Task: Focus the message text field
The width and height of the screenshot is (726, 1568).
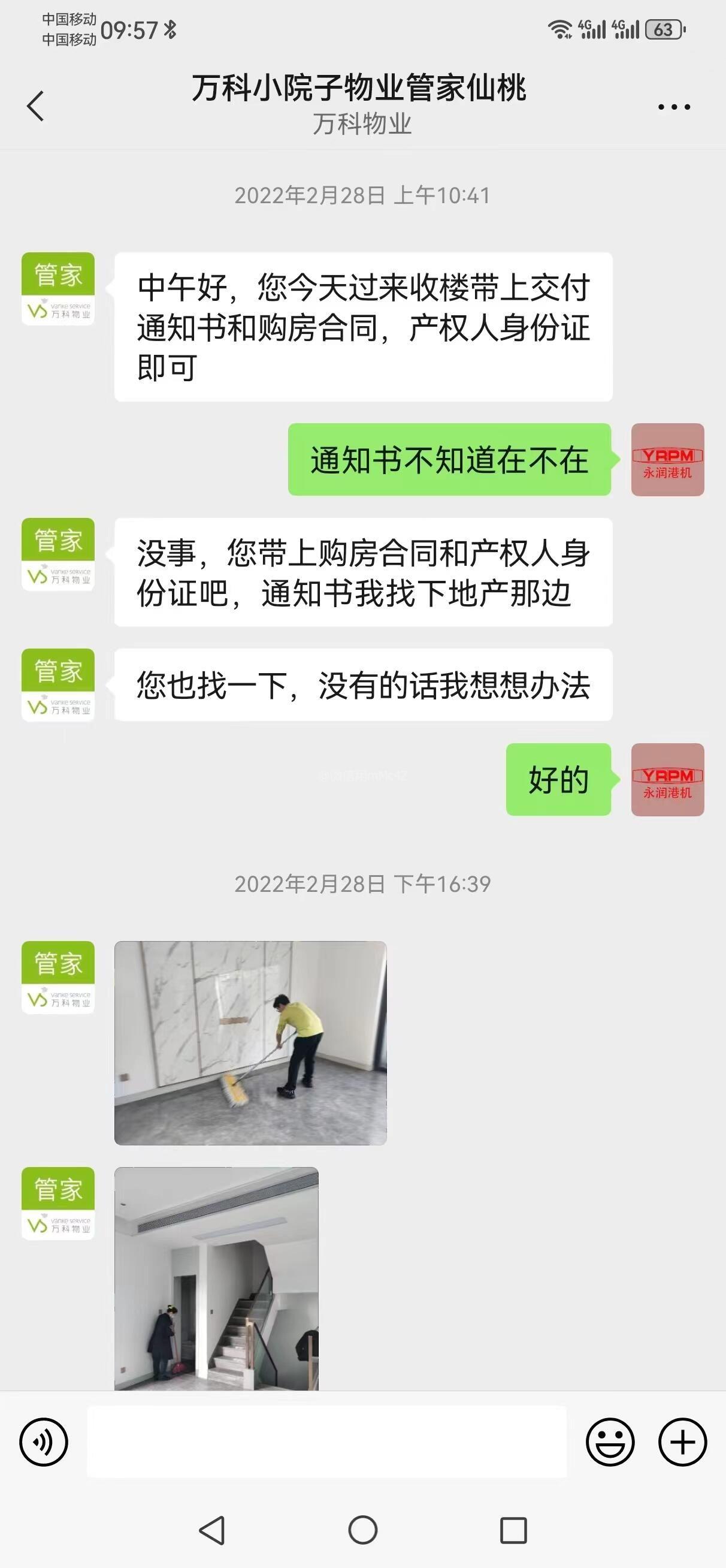Action: (327, 1442)
